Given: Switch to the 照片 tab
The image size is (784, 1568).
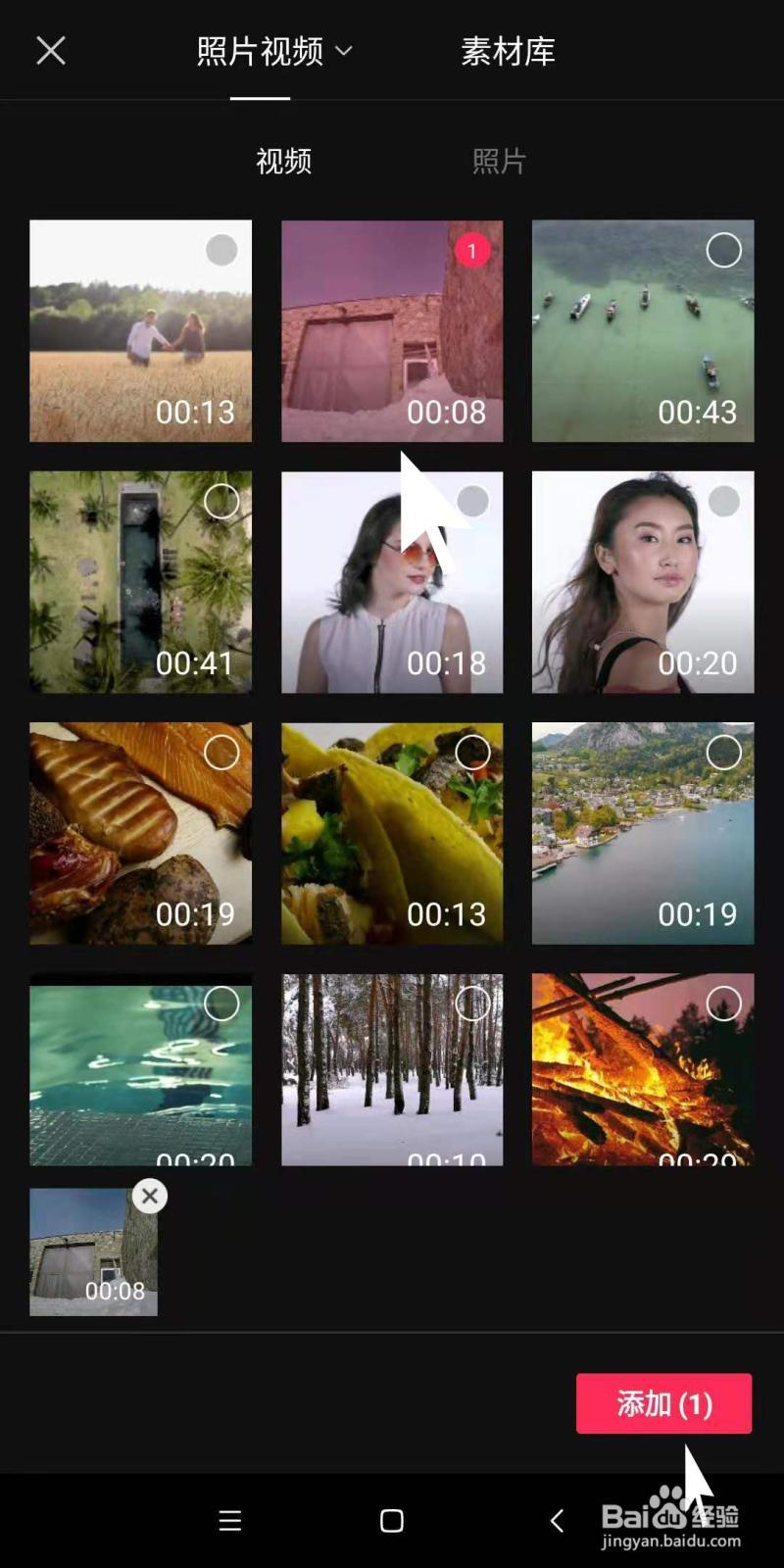Looking at the screenshot, I should point(499,161).
